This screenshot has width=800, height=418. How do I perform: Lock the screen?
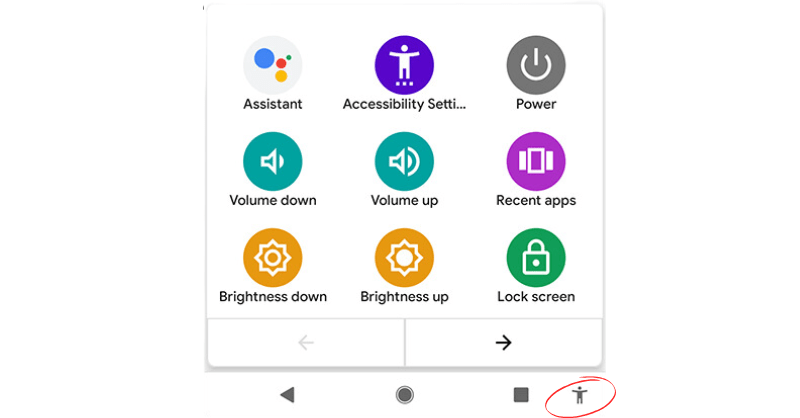pyautogui.click(x=536, y=258)
